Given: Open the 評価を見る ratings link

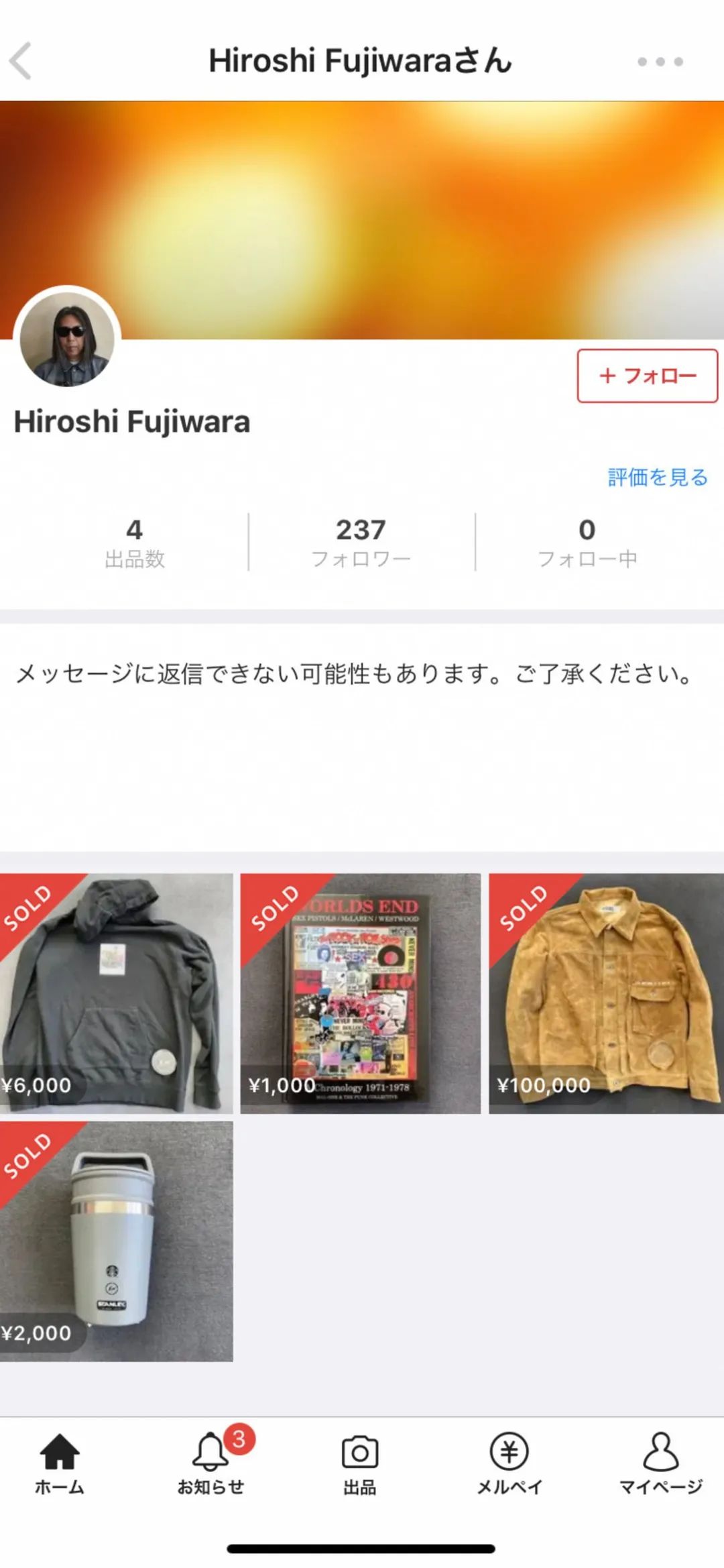Looking at the screenshot, I should tap(658, 478).
